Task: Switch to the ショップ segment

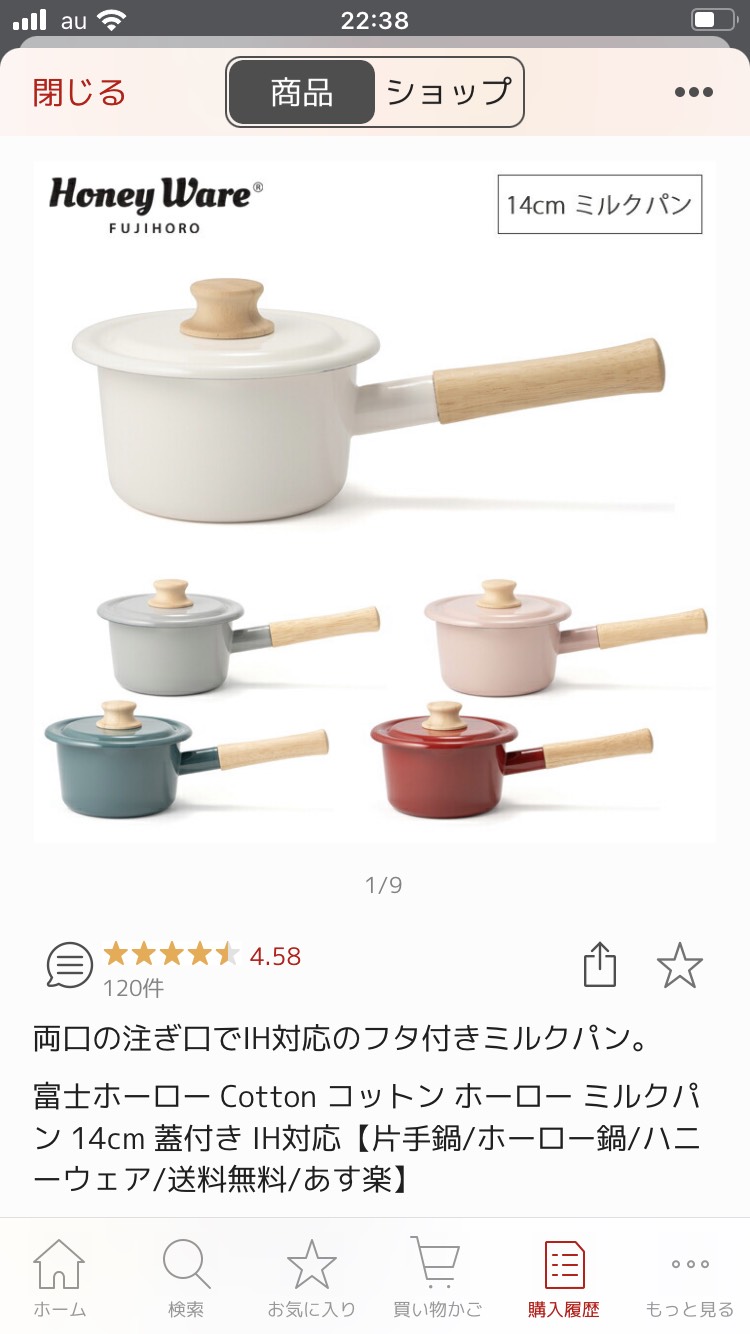Action: pos(449,92)
